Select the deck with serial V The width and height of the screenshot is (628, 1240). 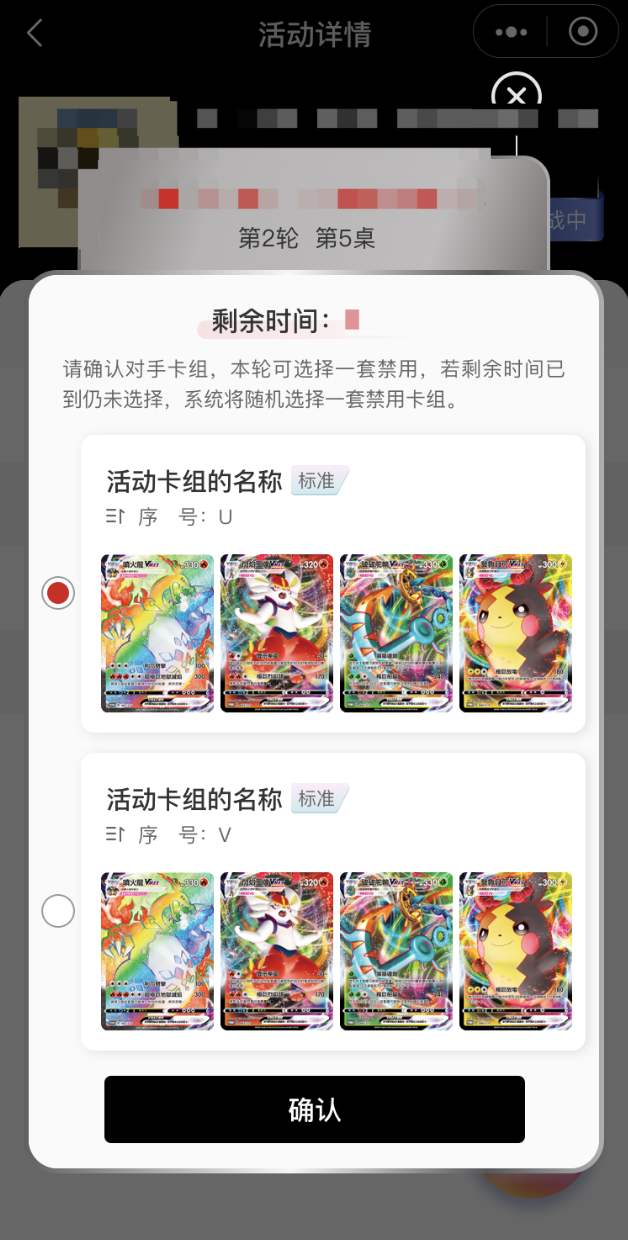(x=59, y=911)
